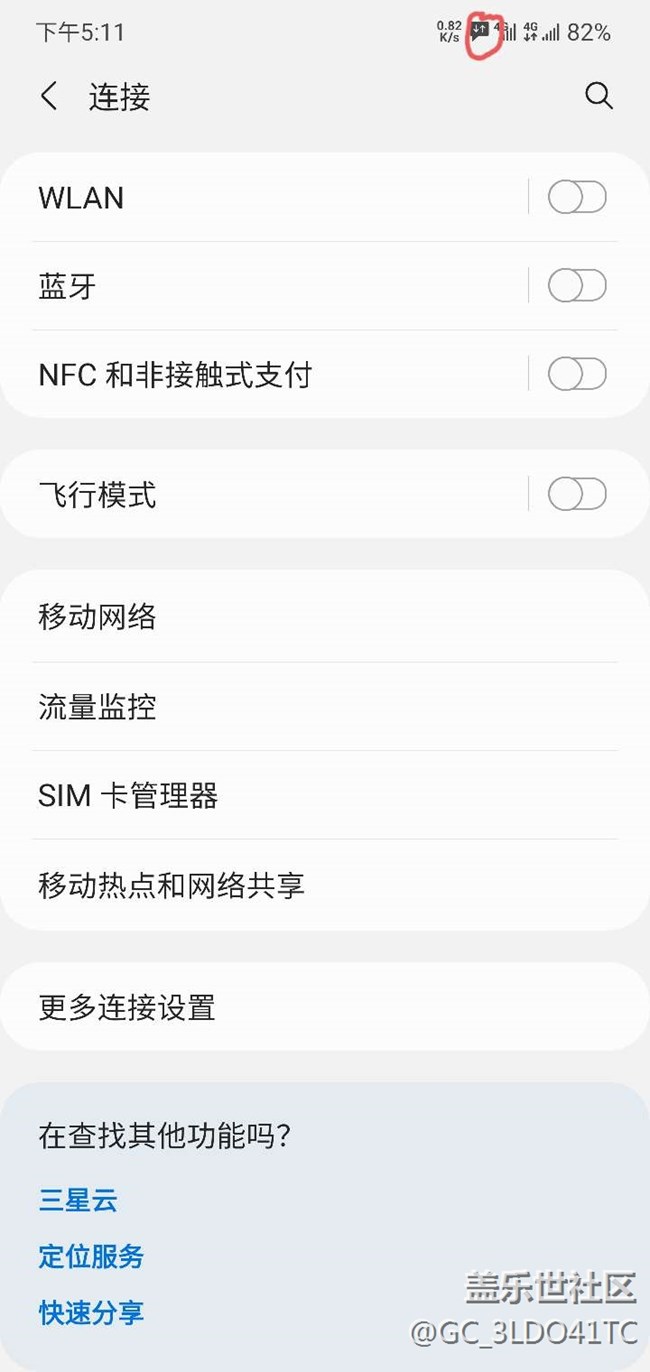The width and height of the screenshot is (650, 1372).
Task: Go back from the 连接 screen
Action: [x=48, y=97]
